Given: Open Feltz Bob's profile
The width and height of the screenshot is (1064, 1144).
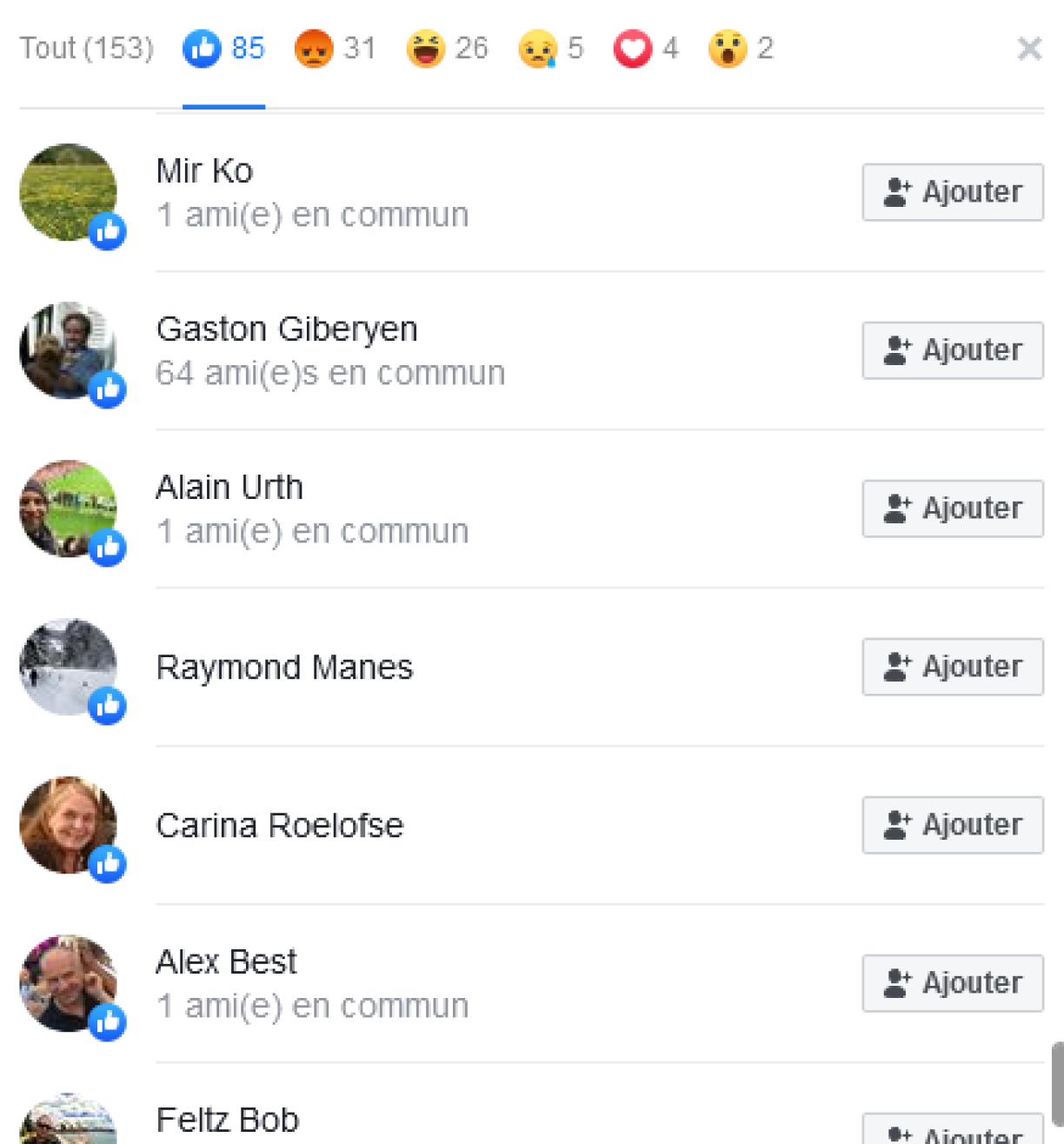Looking at the screenshot, I should [228, 1120].
